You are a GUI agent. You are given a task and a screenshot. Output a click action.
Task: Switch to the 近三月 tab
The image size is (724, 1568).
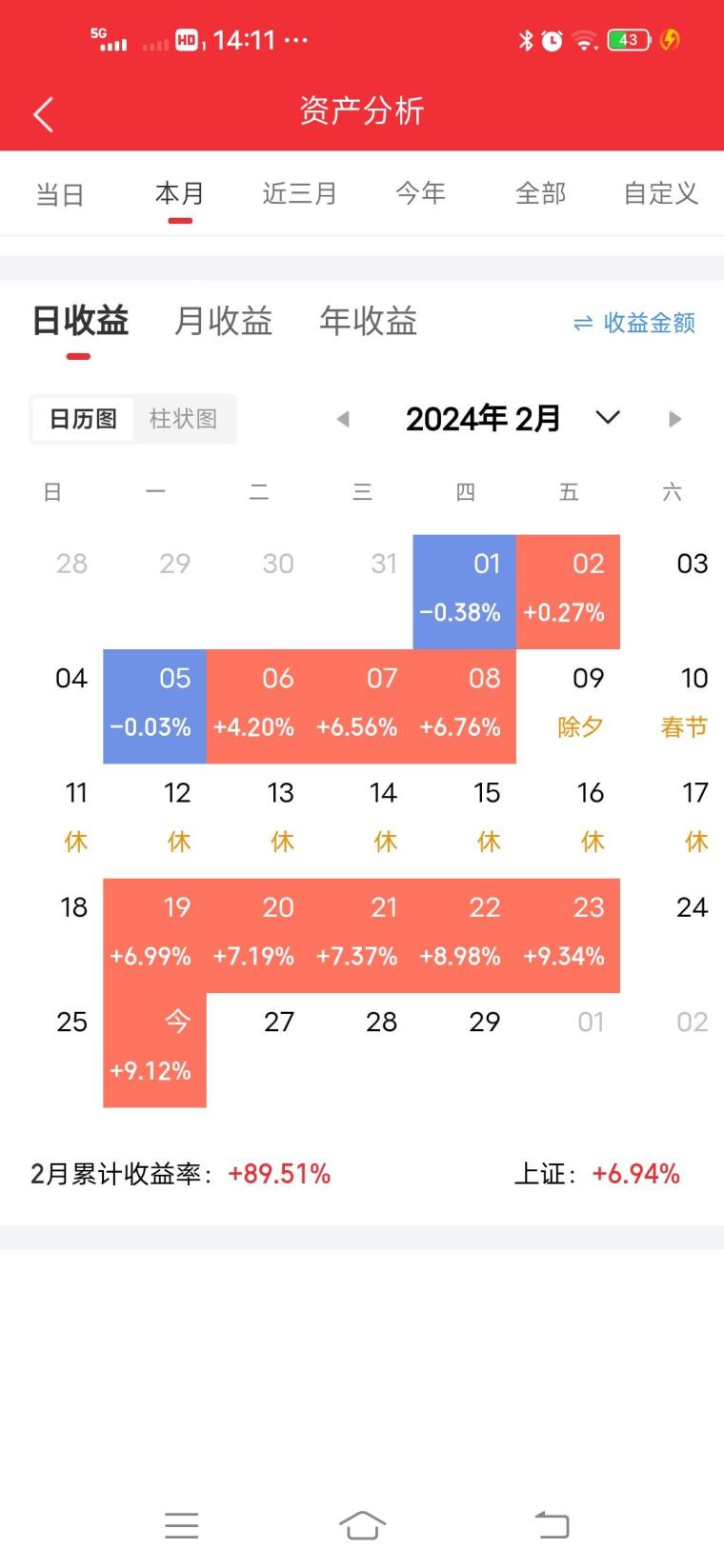coord(300,194)
